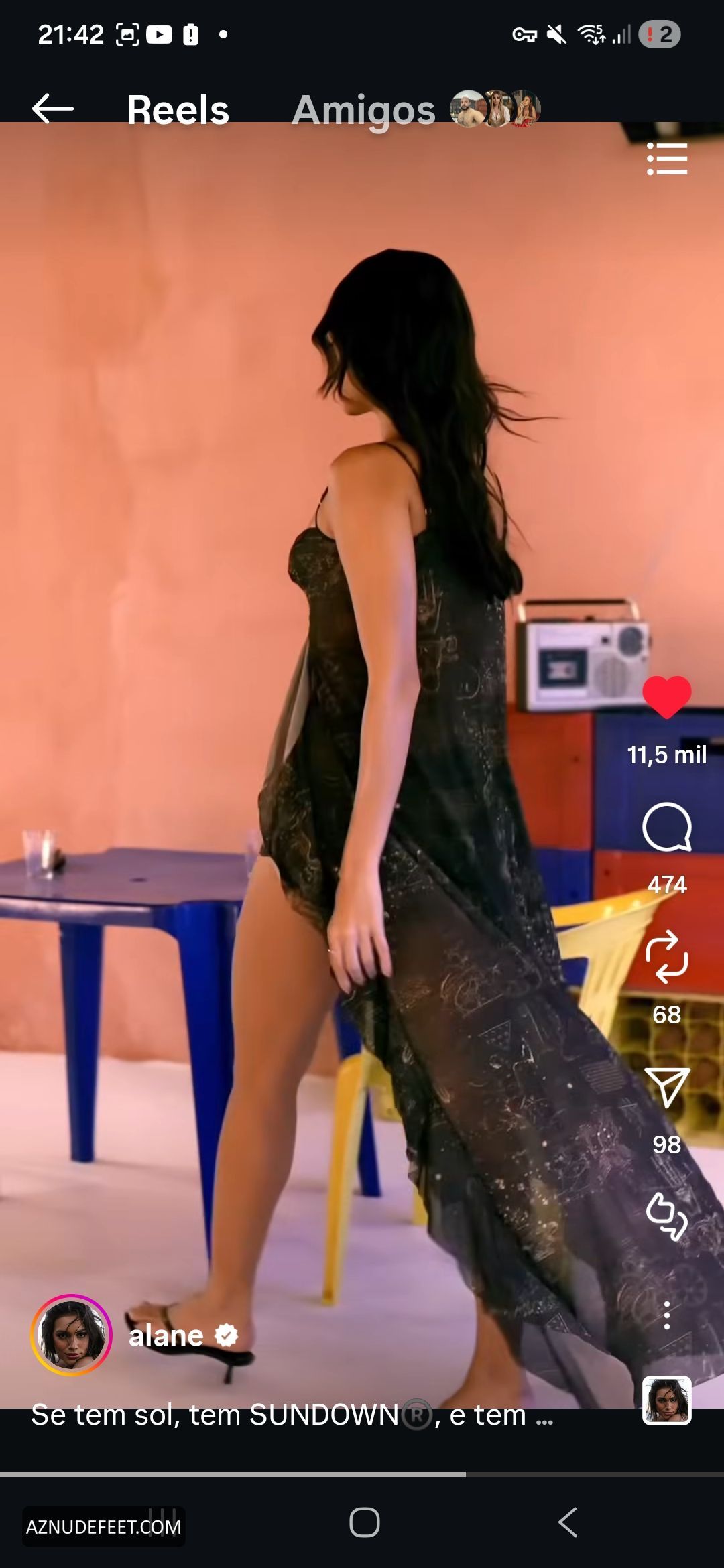Viewport: 724px width, 1568px height.
Task: Repost this reel
Action: tap(666, 958)
